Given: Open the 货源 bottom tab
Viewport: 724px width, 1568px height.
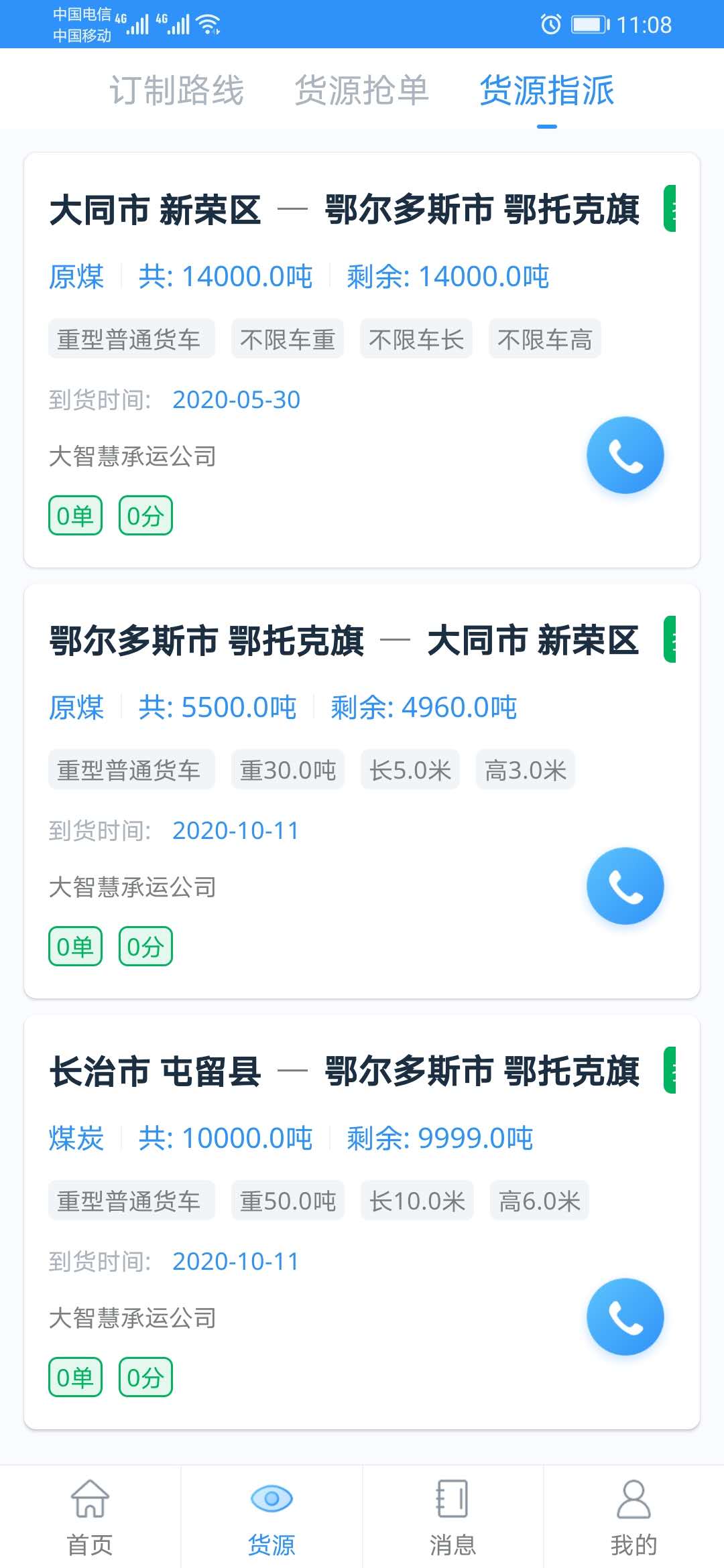Looking at the screenshot, I should (x=271, y=1517).
